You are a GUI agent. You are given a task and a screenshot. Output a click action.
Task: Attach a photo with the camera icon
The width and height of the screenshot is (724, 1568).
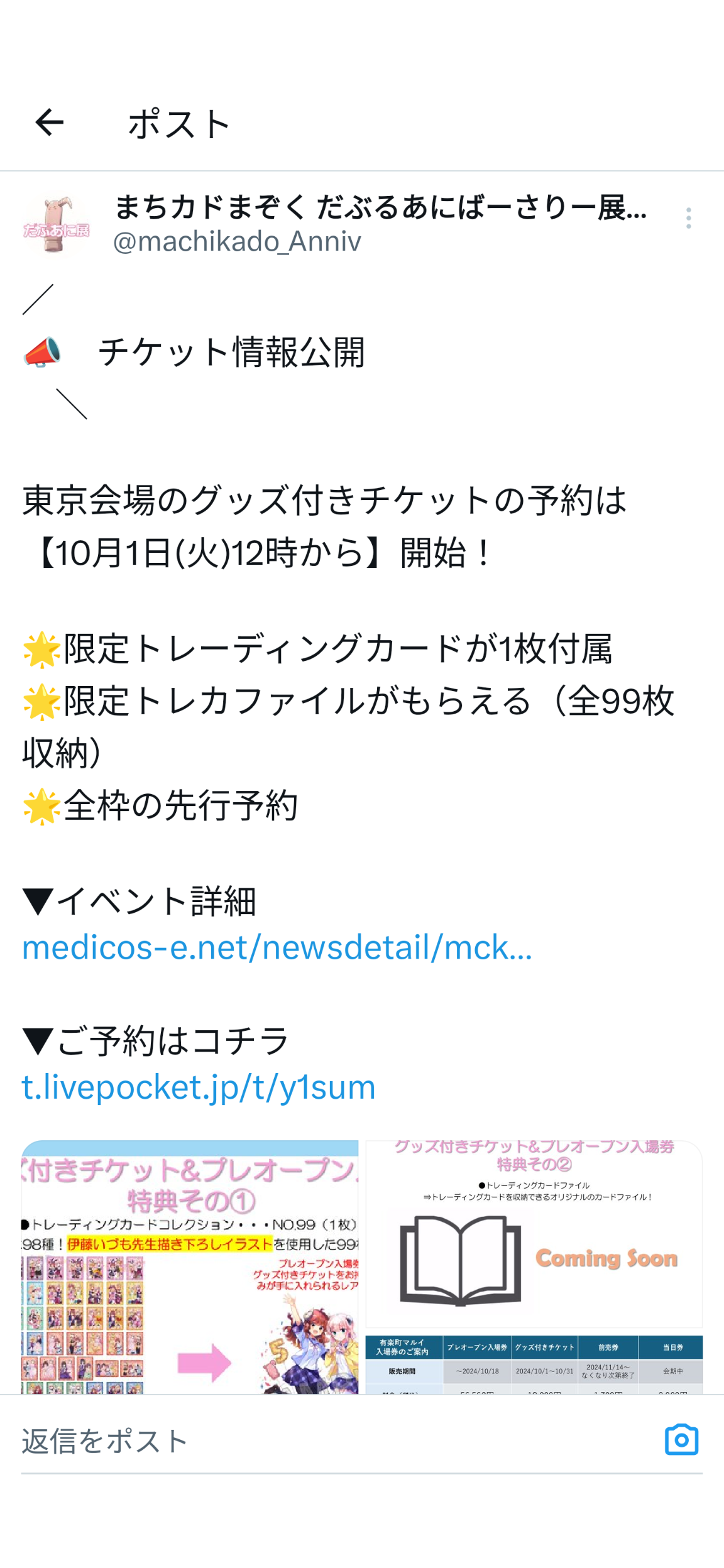pyautogui.click(x=682, y=1440)
